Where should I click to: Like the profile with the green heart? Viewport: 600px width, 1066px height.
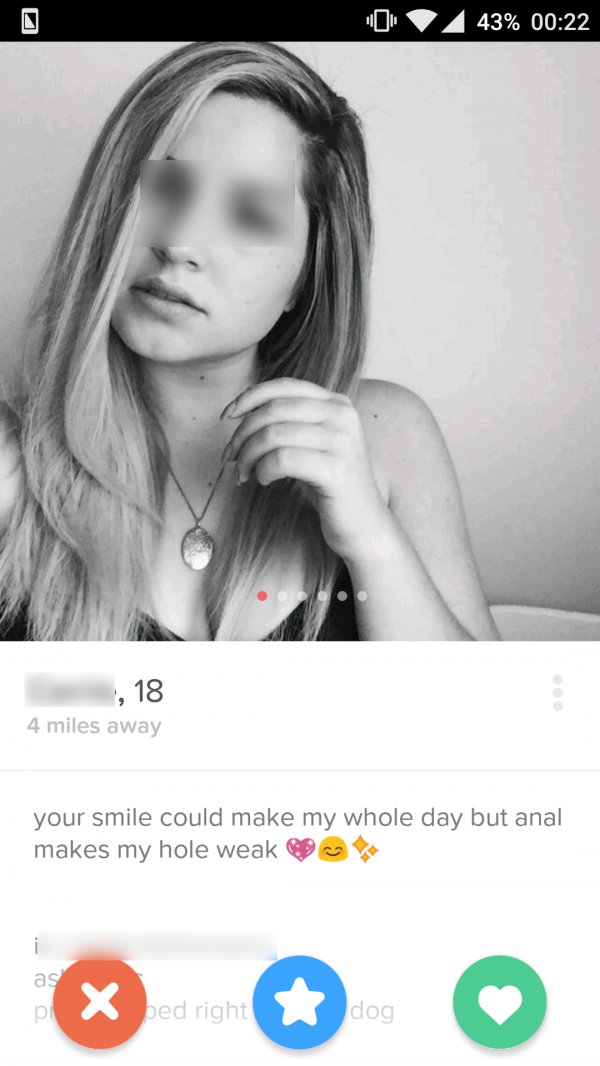point(499,1003)
